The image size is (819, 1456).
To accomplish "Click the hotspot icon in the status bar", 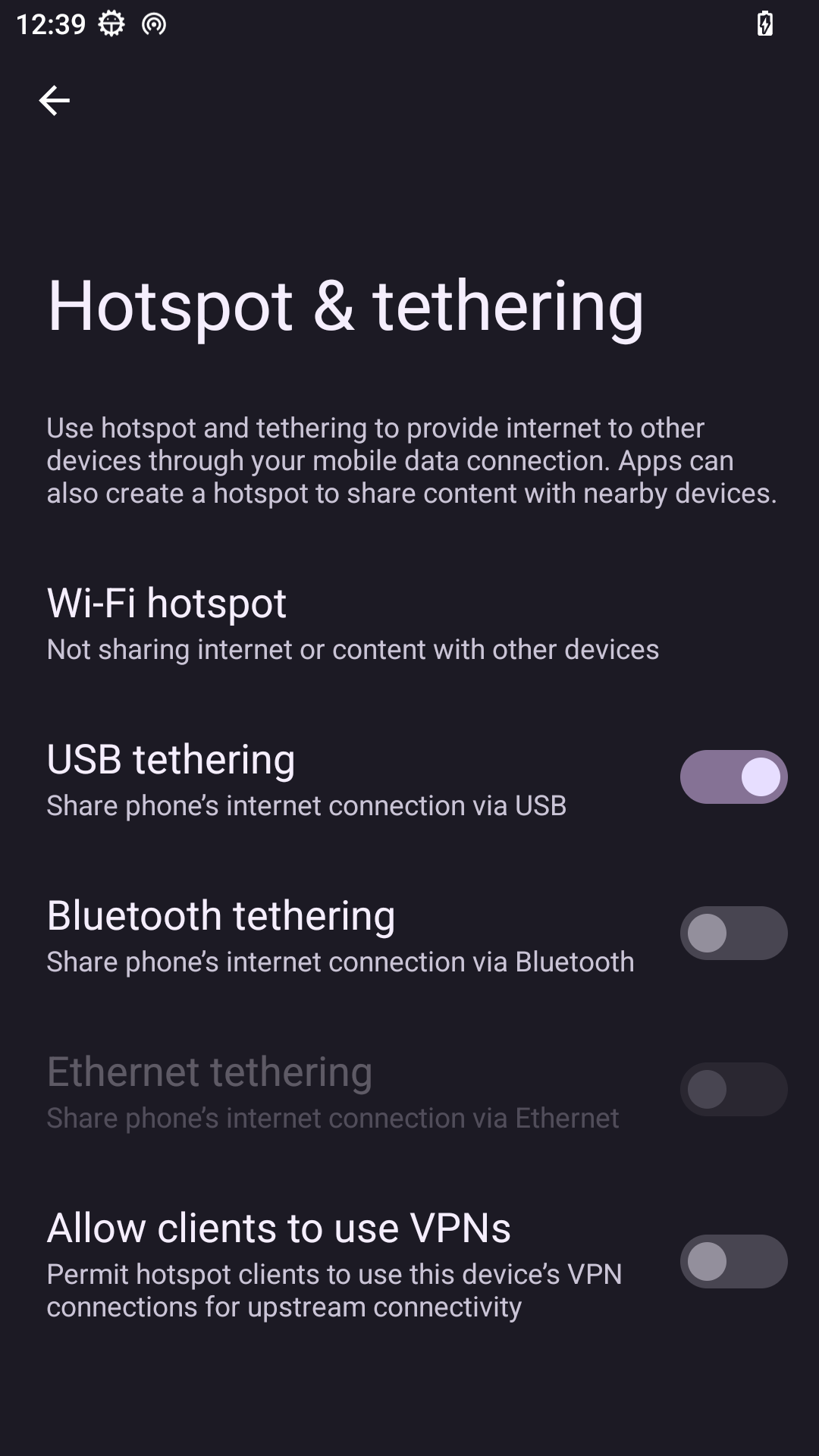I will 155,24.
